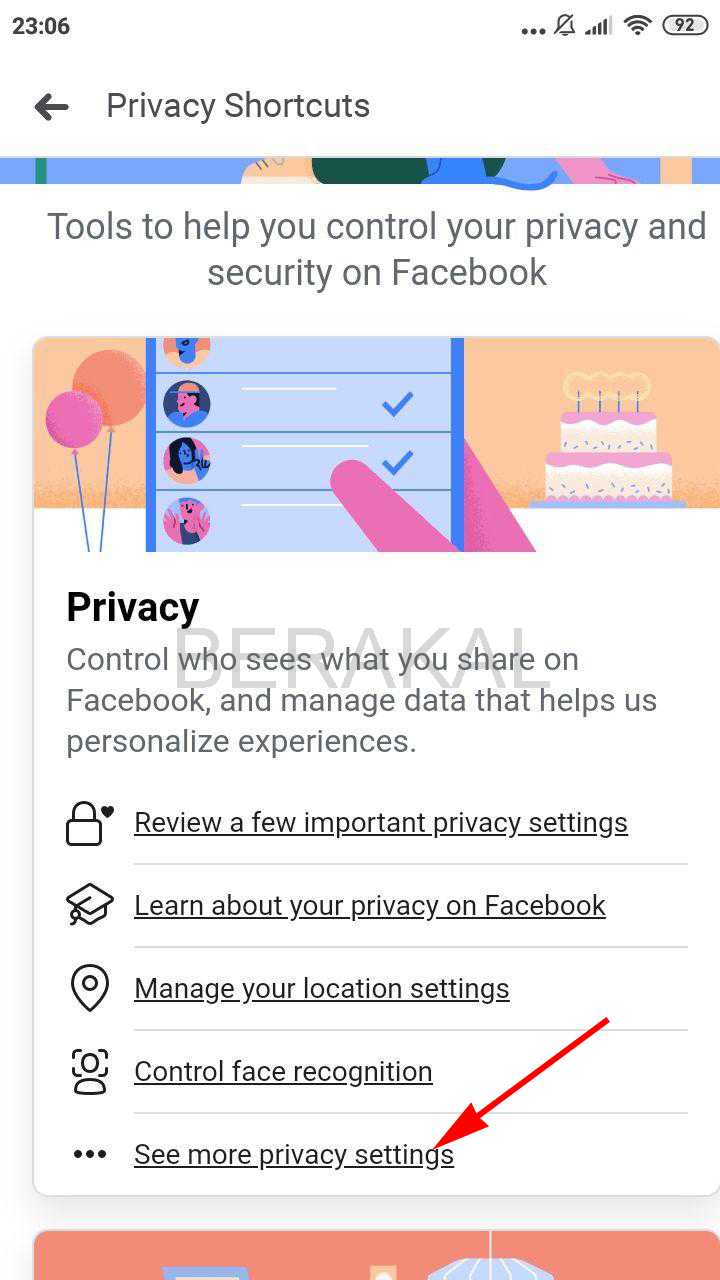This screenshot has height=1280, width=720.
Task: Tap See more privacy settings
Action: 293,1155
